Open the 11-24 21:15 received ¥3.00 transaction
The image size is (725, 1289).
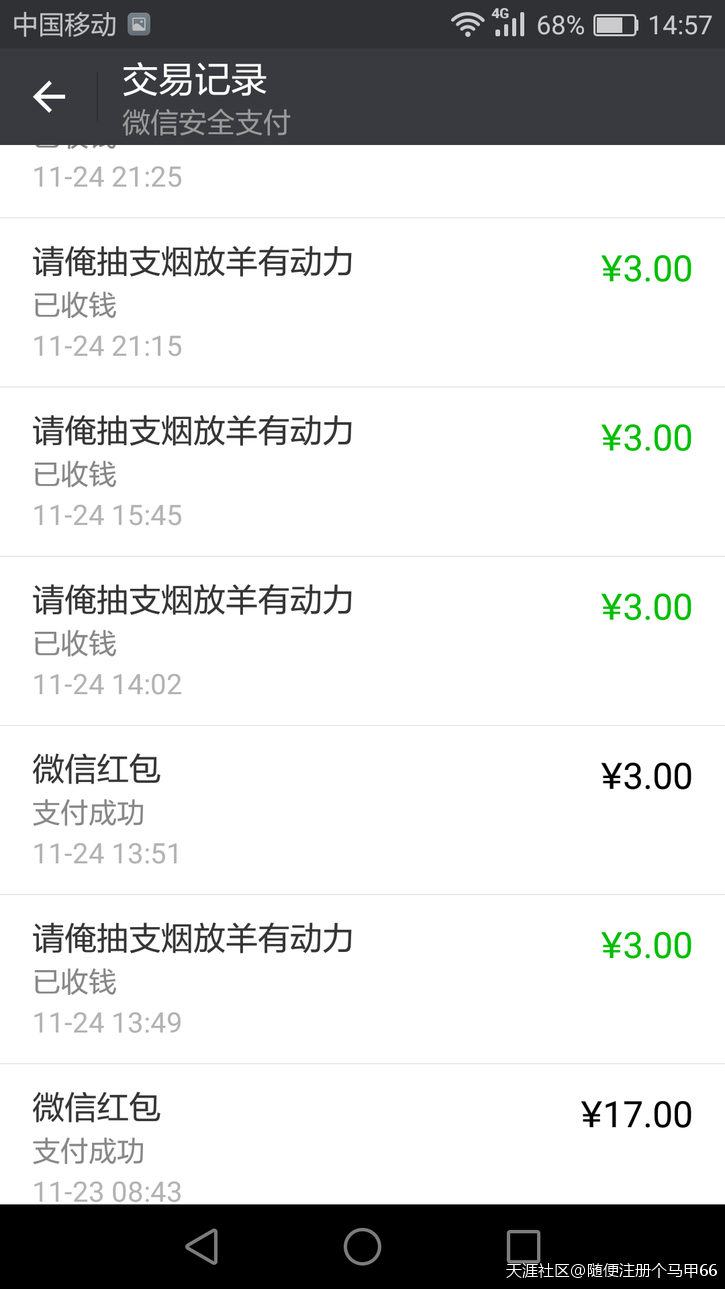click(x=362, y=303)
